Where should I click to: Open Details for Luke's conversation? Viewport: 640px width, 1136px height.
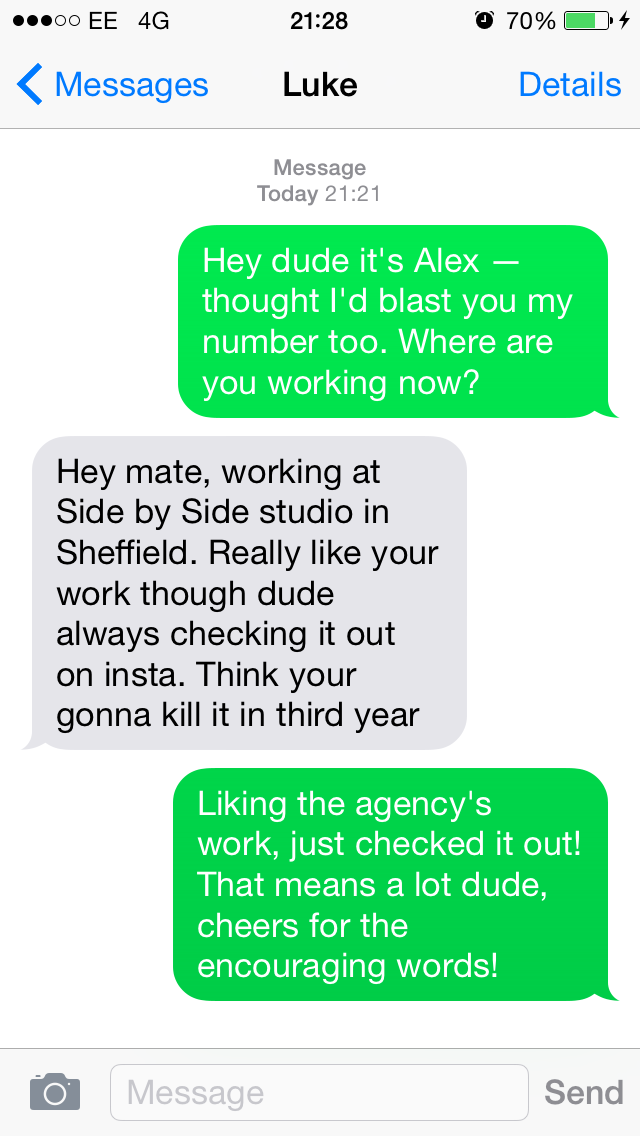tap(569, 85)
